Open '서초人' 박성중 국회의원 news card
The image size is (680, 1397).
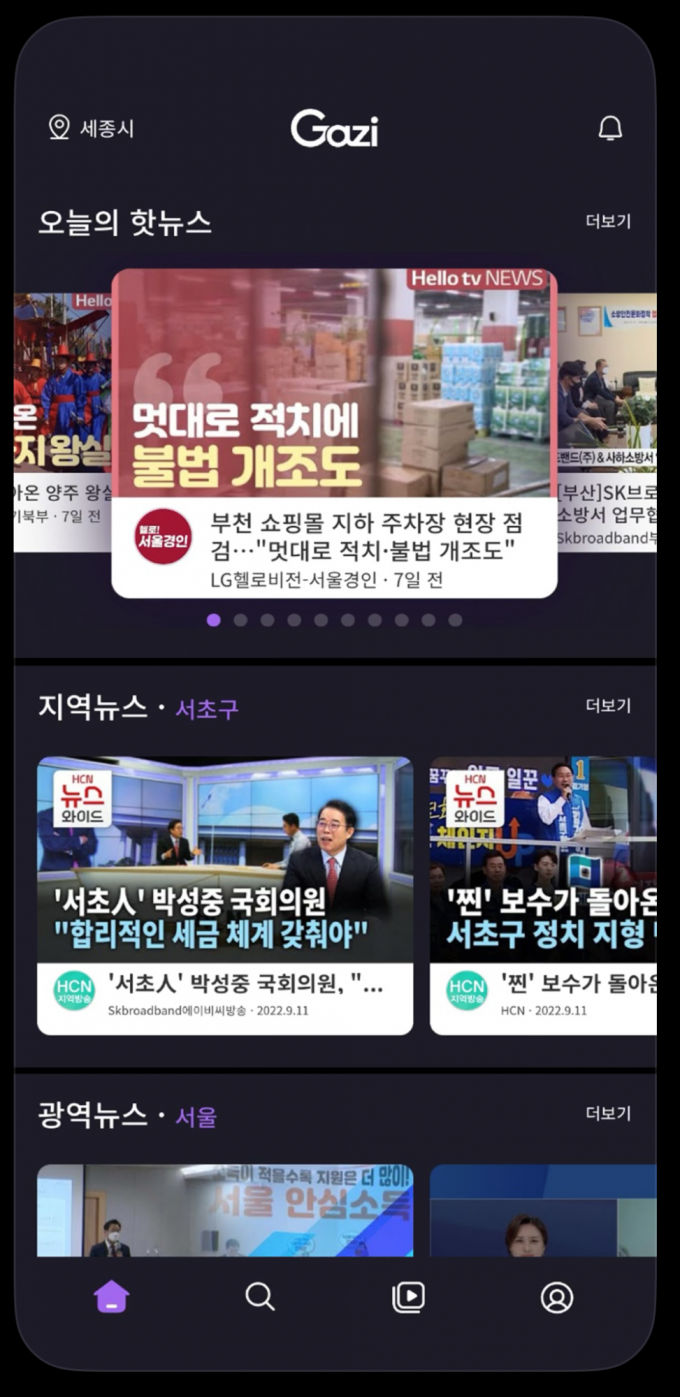[x=225, y=894]
